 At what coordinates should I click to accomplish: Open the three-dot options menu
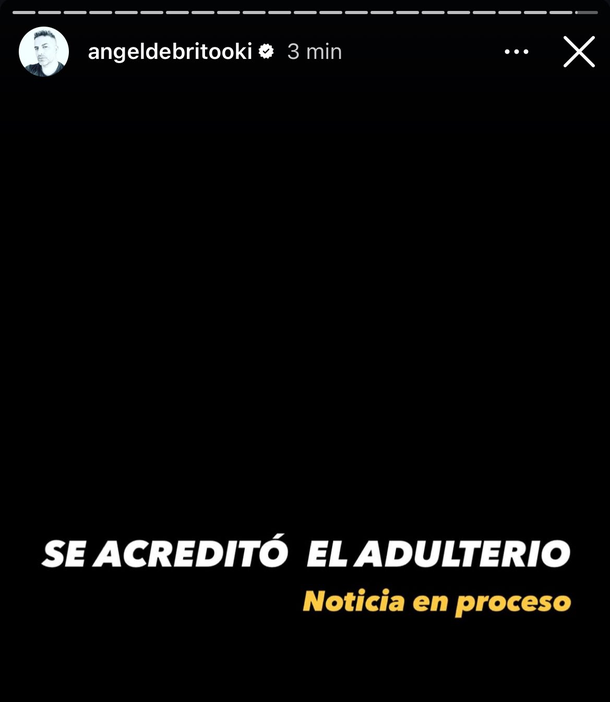coord(516,52)
